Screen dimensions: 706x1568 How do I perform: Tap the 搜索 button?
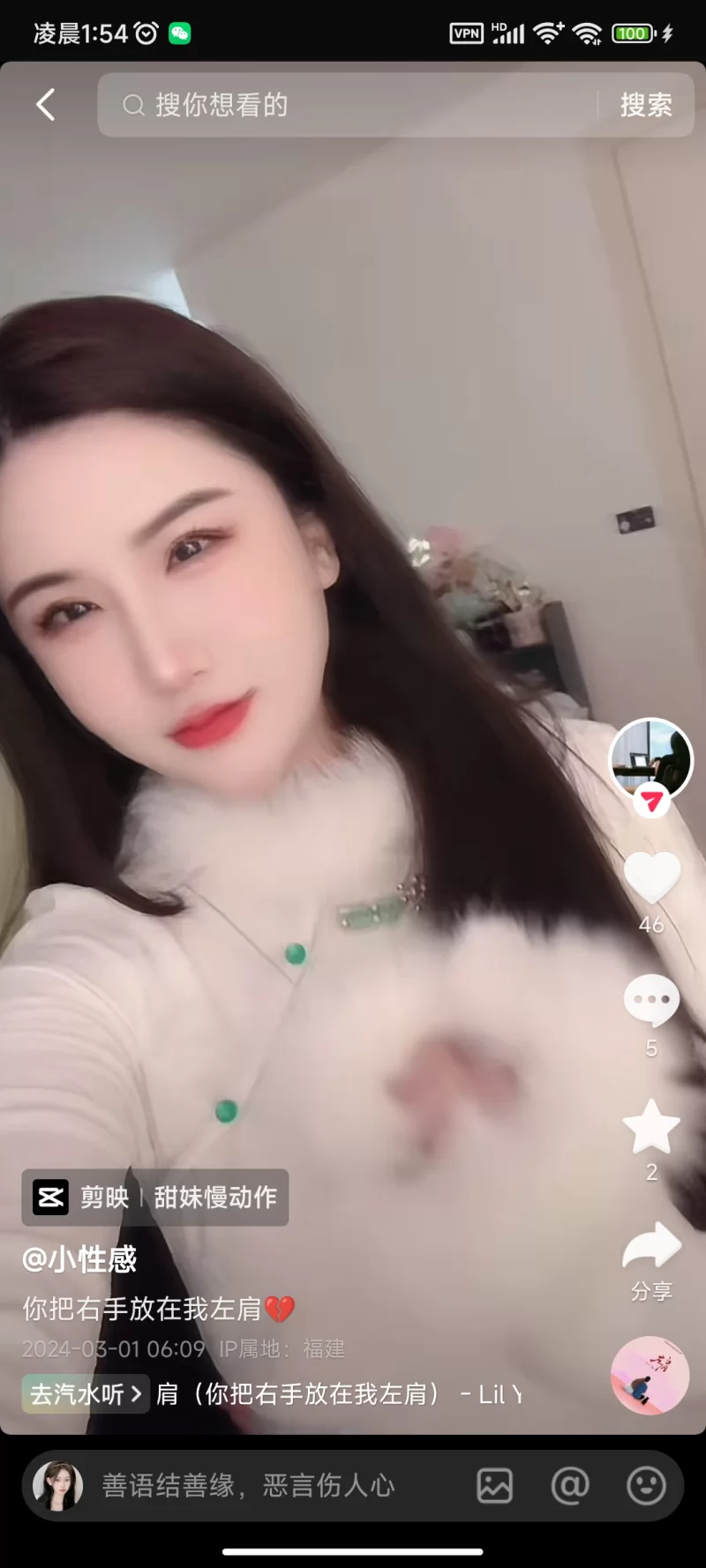coord(646,105)
